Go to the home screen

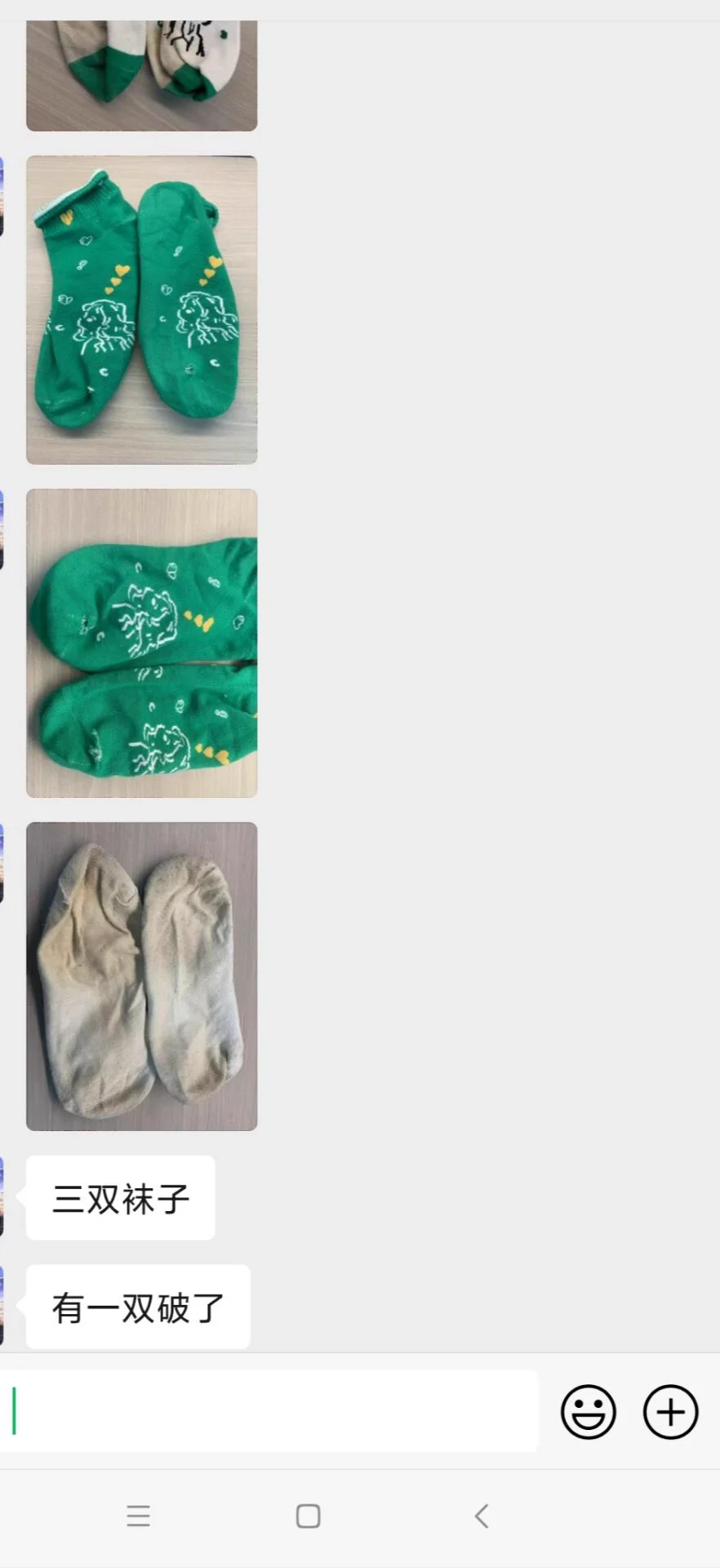point(308,1517)
